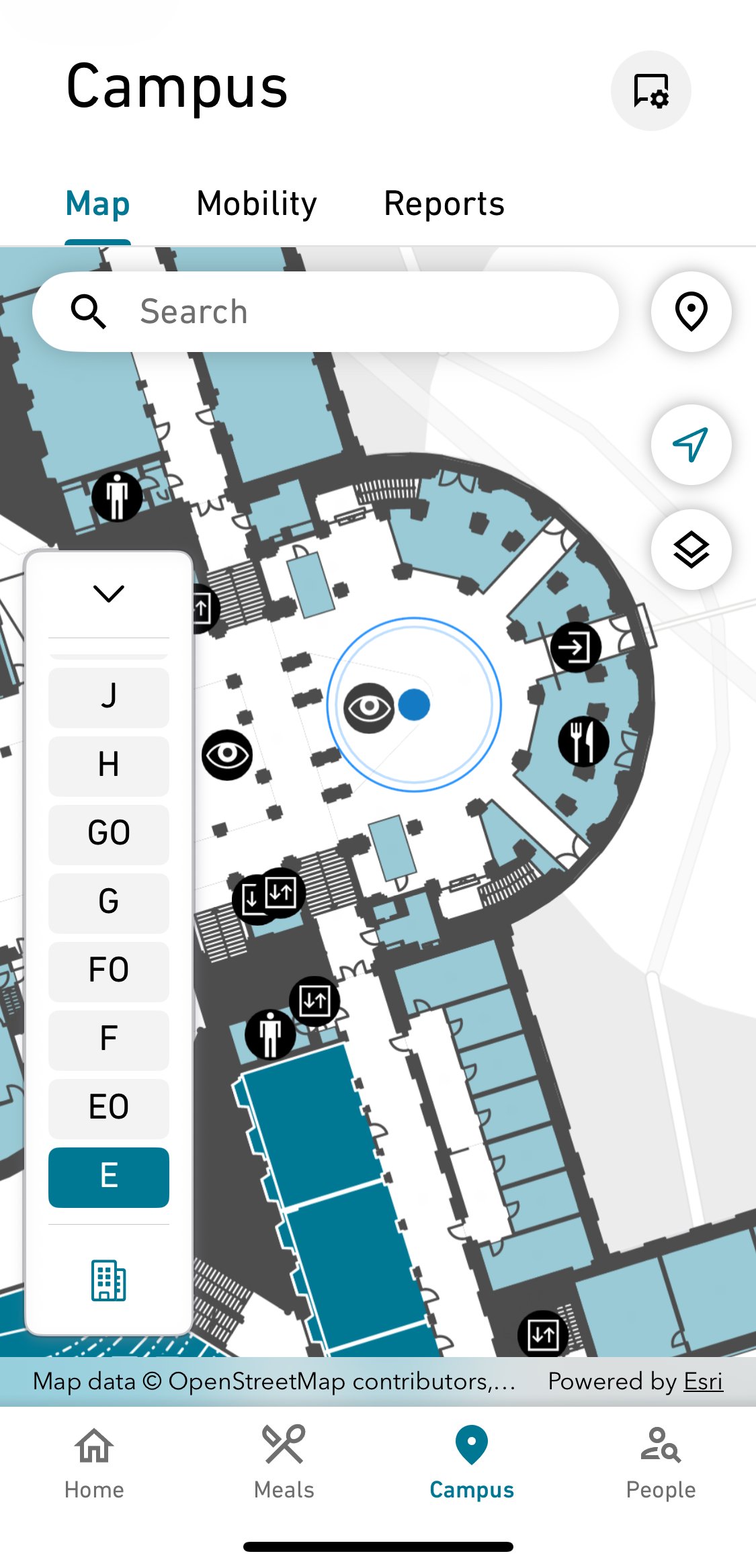
Task: Open the building selector icon
Action: [x=108, y=1280]
